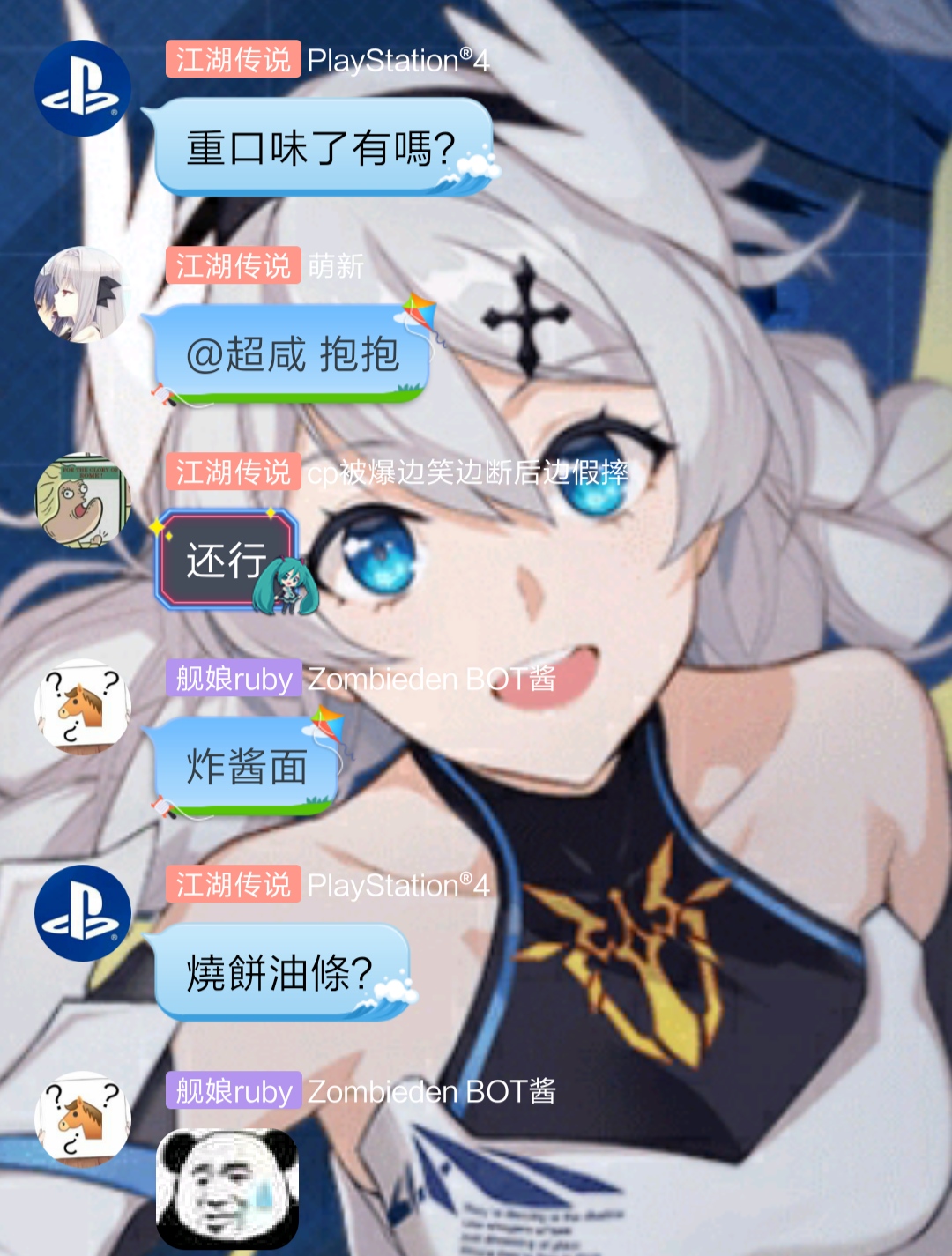This screenshot has width=952, height=1256.
Task: Open the PlayStation®4 avatar beside 重口味了有嗎?
Action: coord(83,89)
